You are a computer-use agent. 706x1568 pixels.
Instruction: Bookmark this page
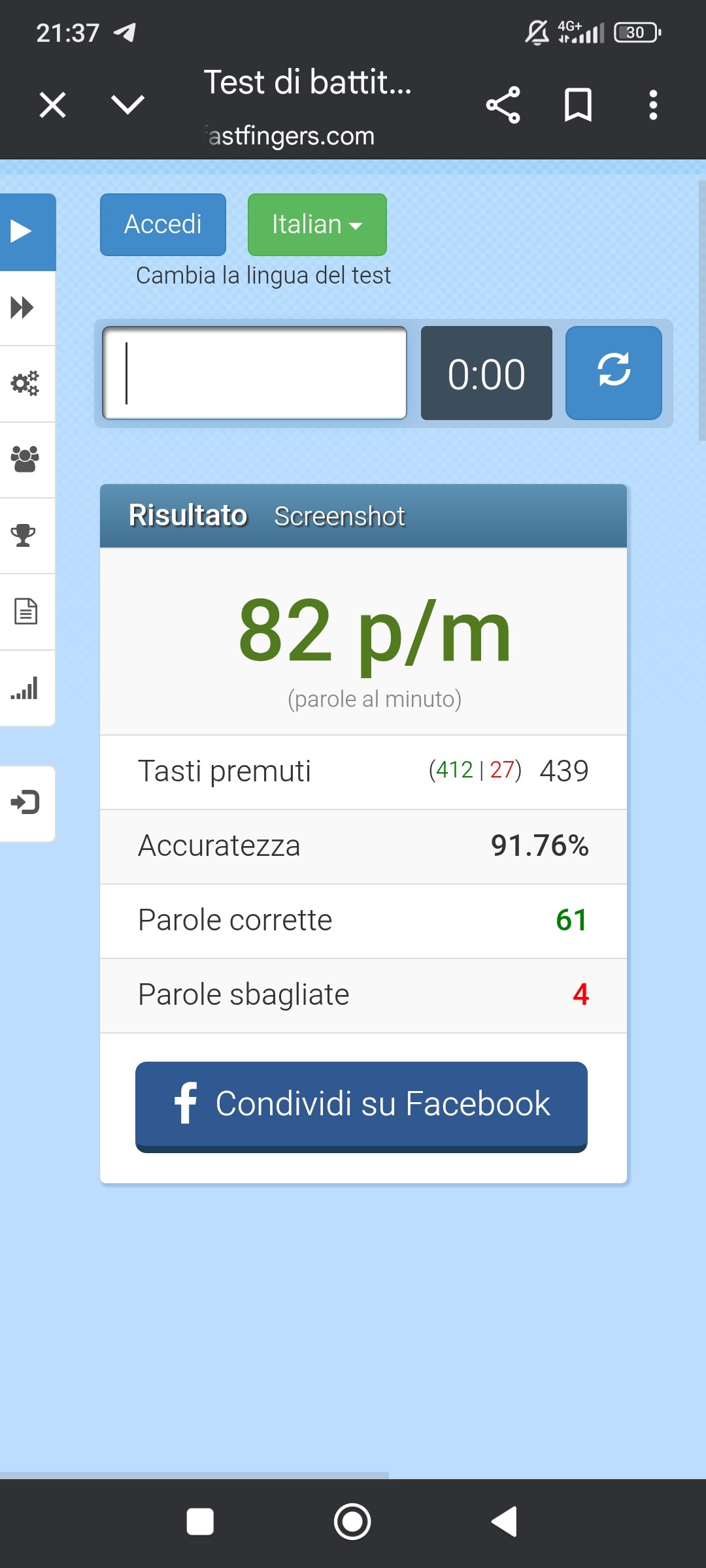click(578, 105)
